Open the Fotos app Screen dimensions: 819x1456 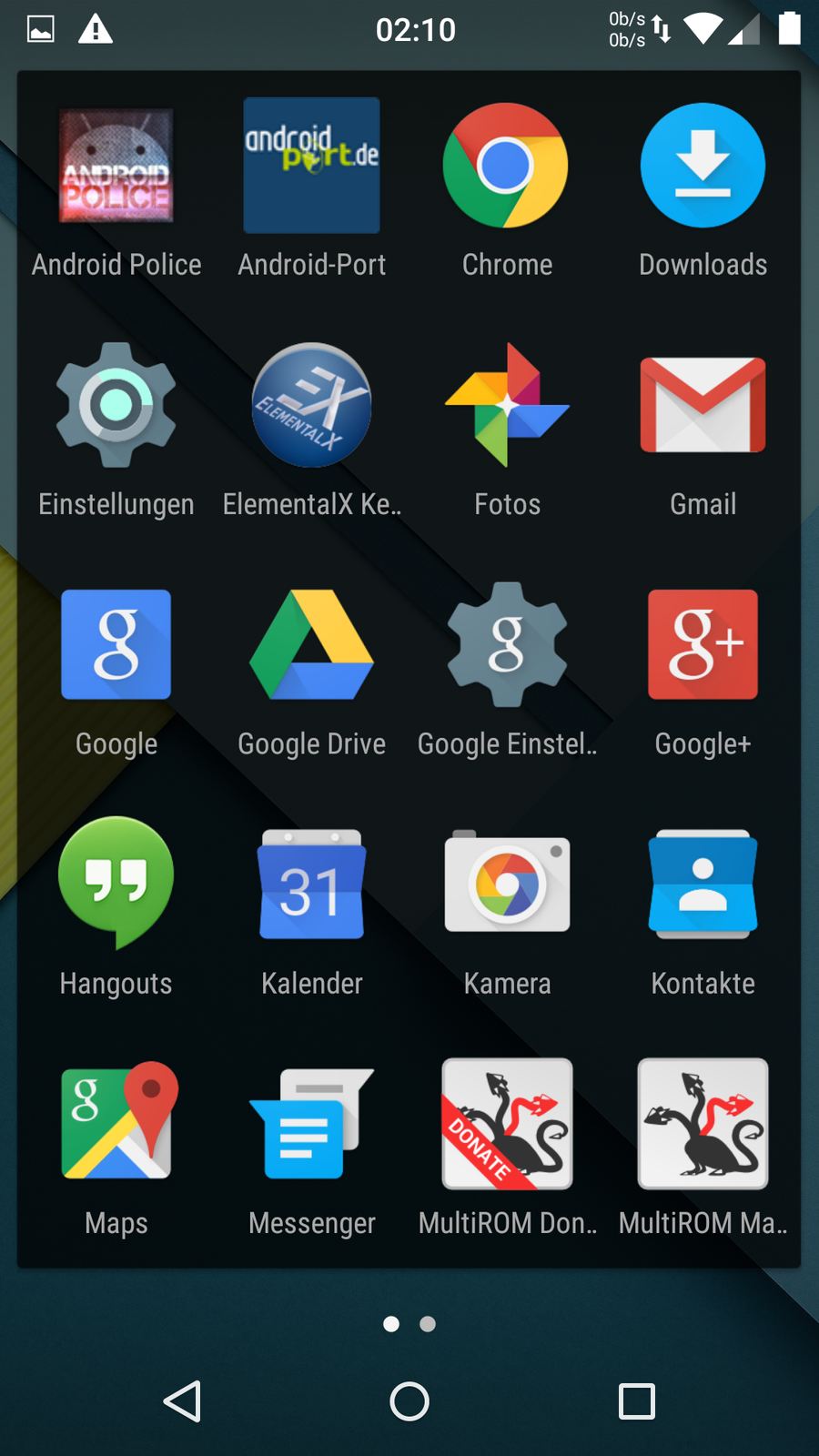pyautogui.click(x=506, y=406)
